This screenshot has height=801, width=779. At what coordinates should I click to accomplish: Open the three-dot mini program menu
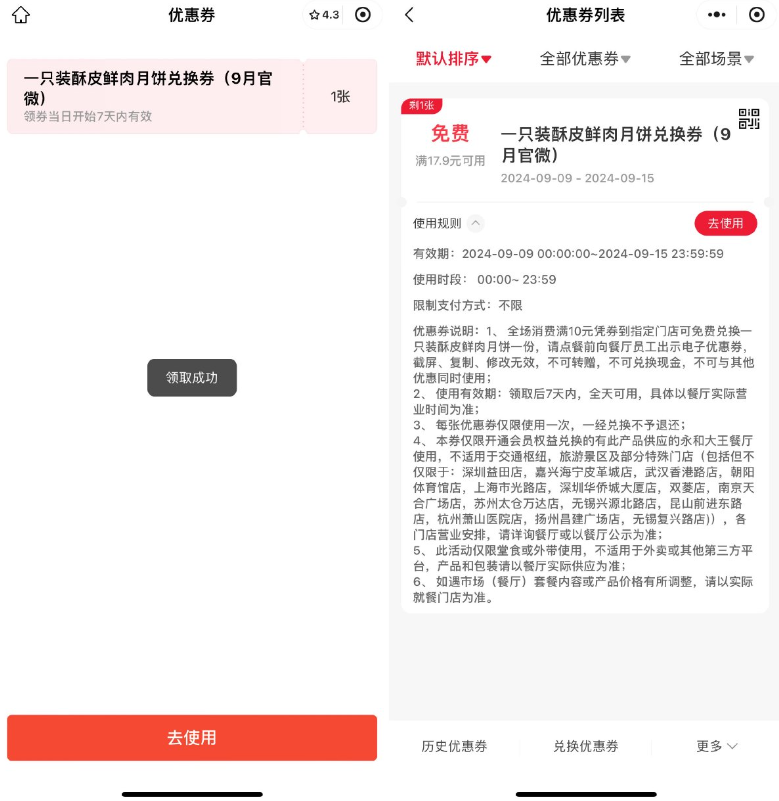coord(717,15)
